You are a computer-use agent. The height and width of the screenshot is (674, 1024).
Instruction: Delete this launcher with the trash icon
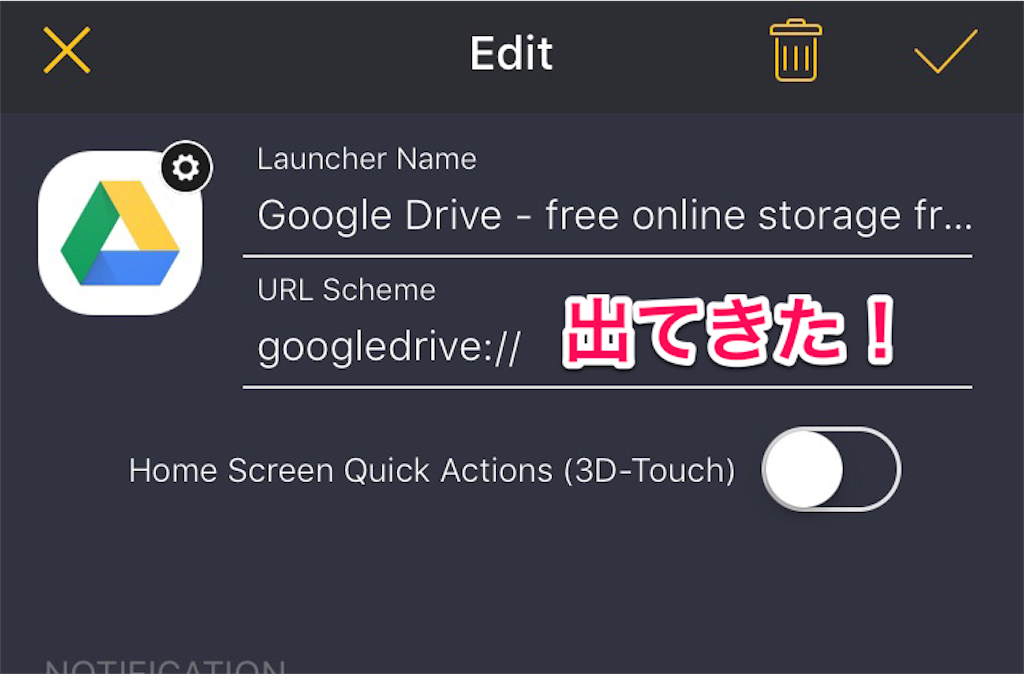click(x=795, y=51)
